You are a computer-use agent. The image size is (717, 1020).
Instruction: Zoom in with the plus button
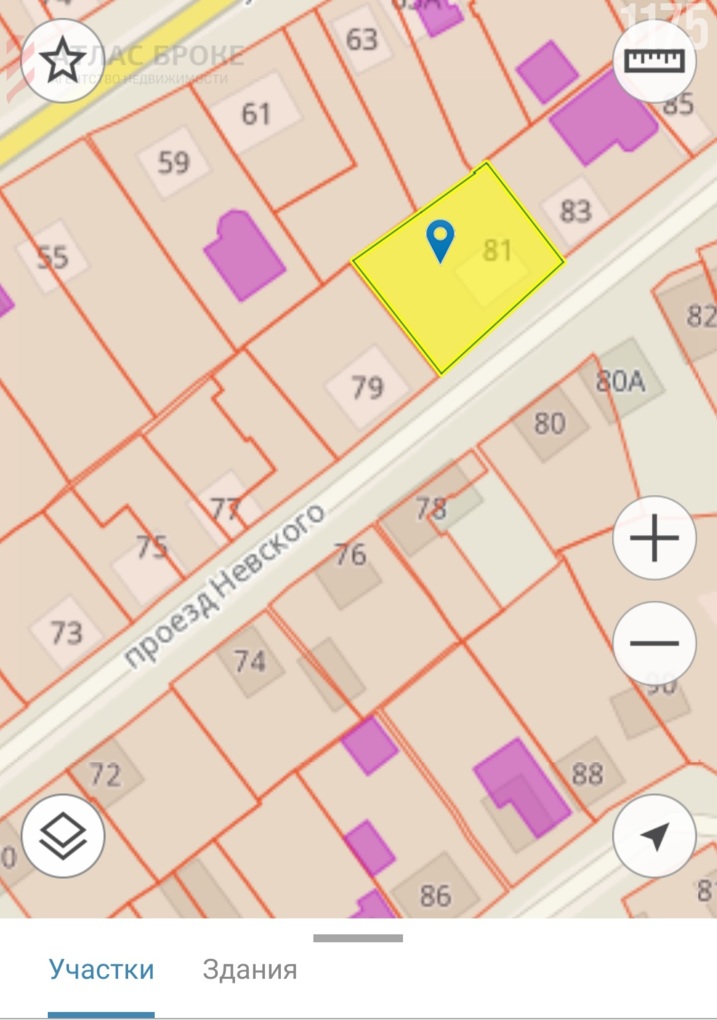point(654,540)
